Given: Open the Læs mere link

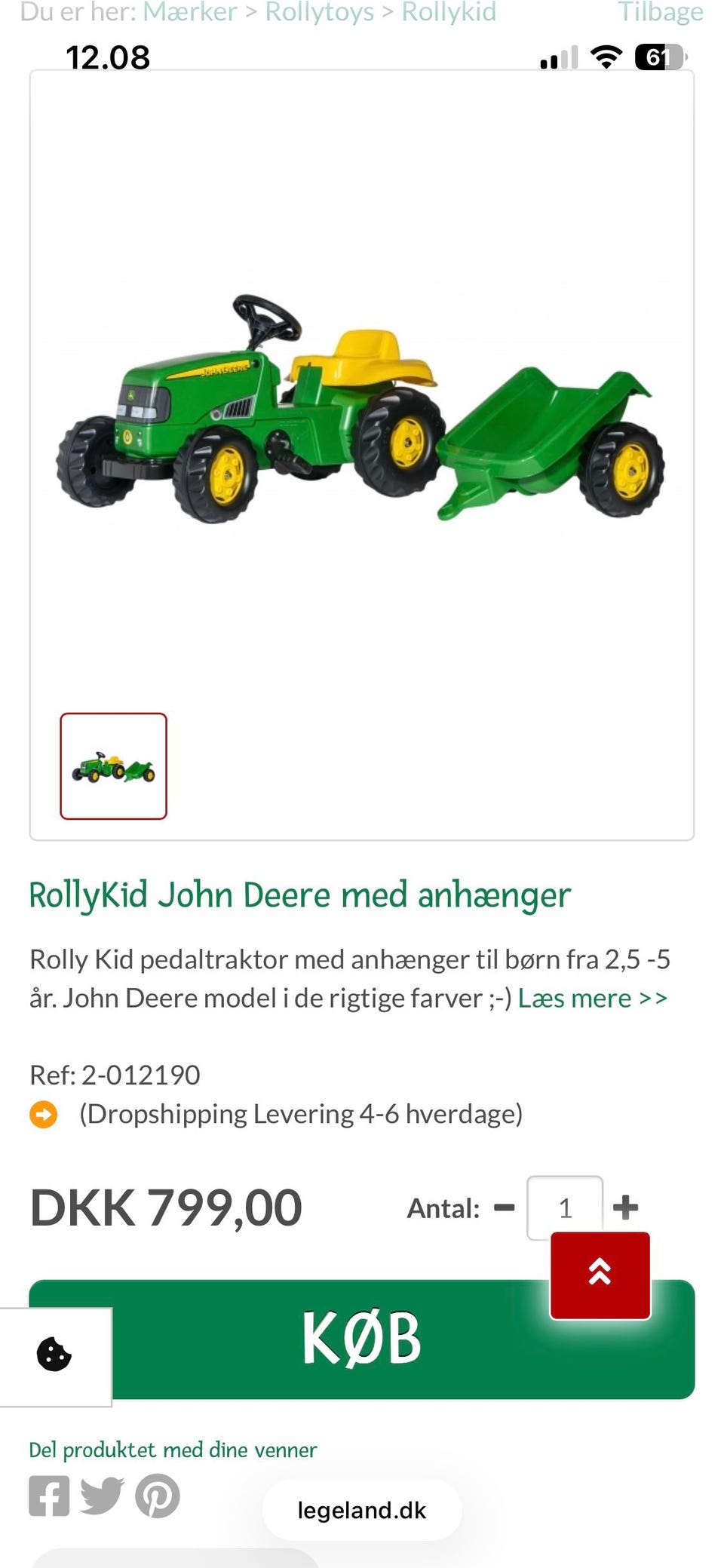Looking at the screenshot, I should [592, 998].
